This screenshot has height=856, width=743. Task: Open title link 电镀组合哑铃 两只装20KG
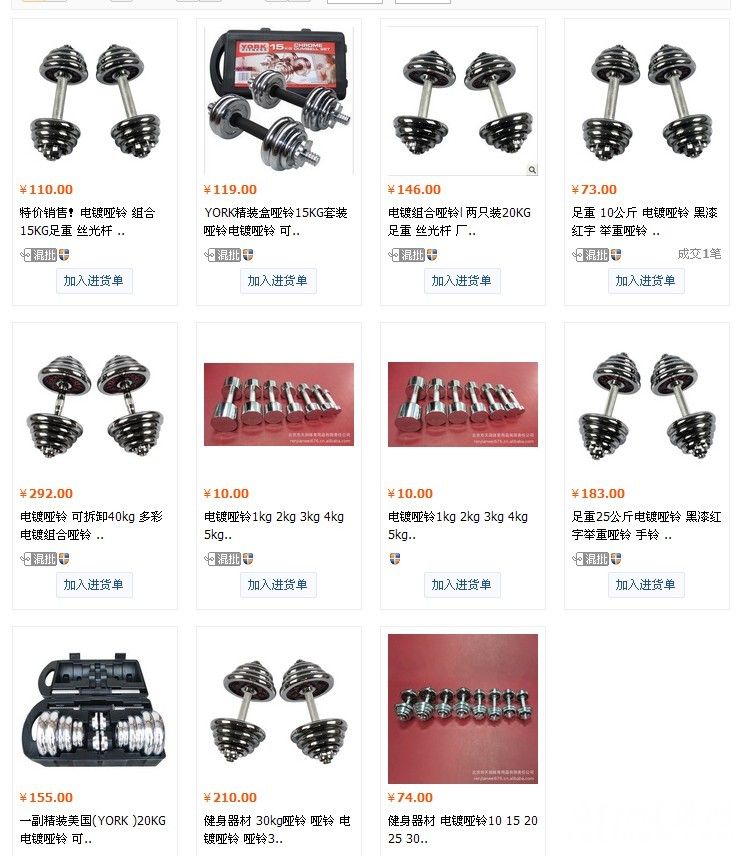tap(459, 213)
